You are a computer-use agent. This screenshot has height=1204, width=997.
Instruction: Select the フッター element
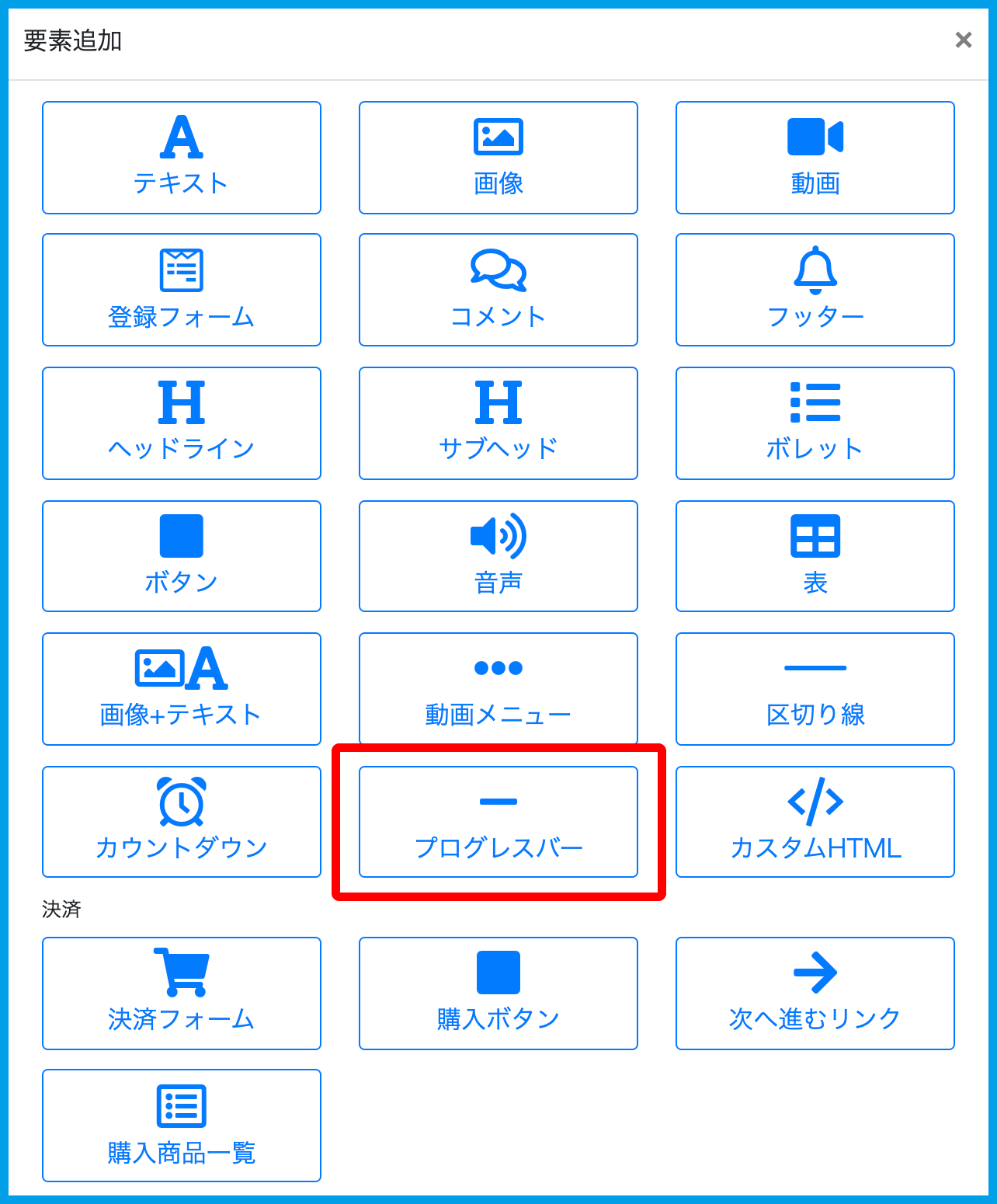815,290
